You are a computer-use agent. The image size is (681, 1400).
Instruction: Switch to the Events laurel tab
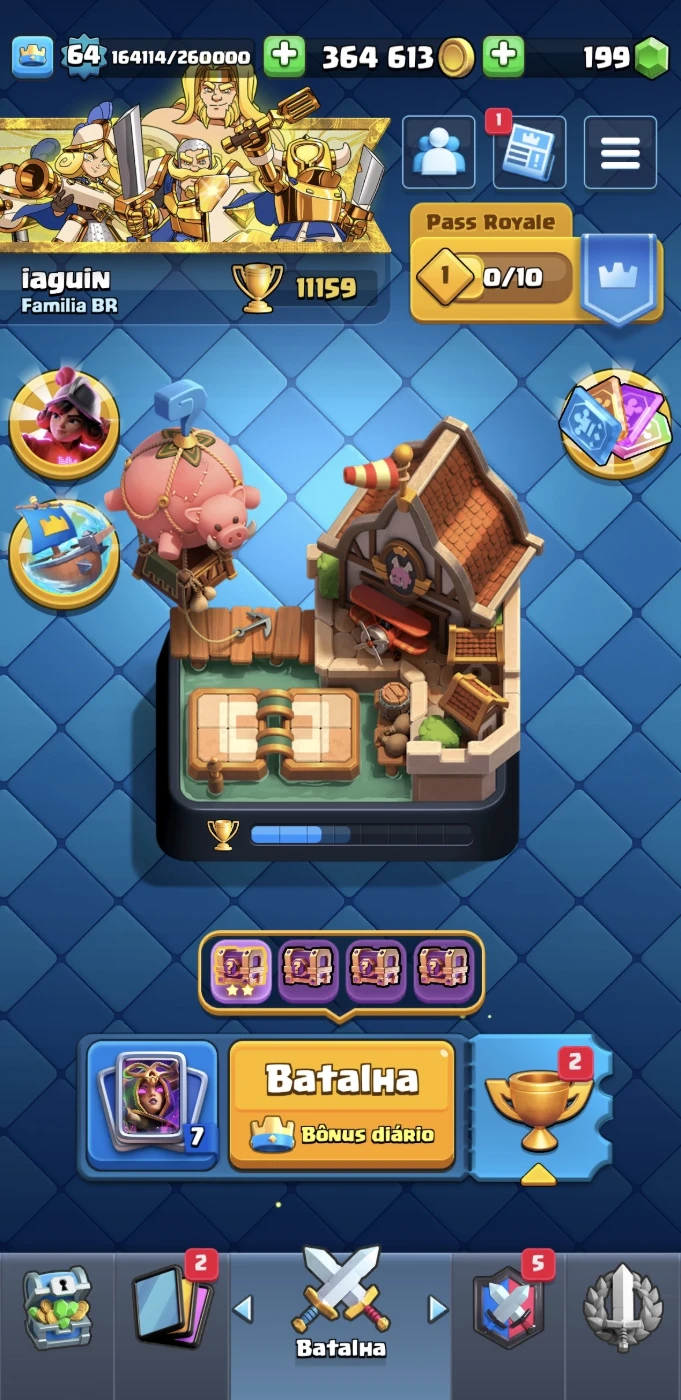(x=623, y=1309)
